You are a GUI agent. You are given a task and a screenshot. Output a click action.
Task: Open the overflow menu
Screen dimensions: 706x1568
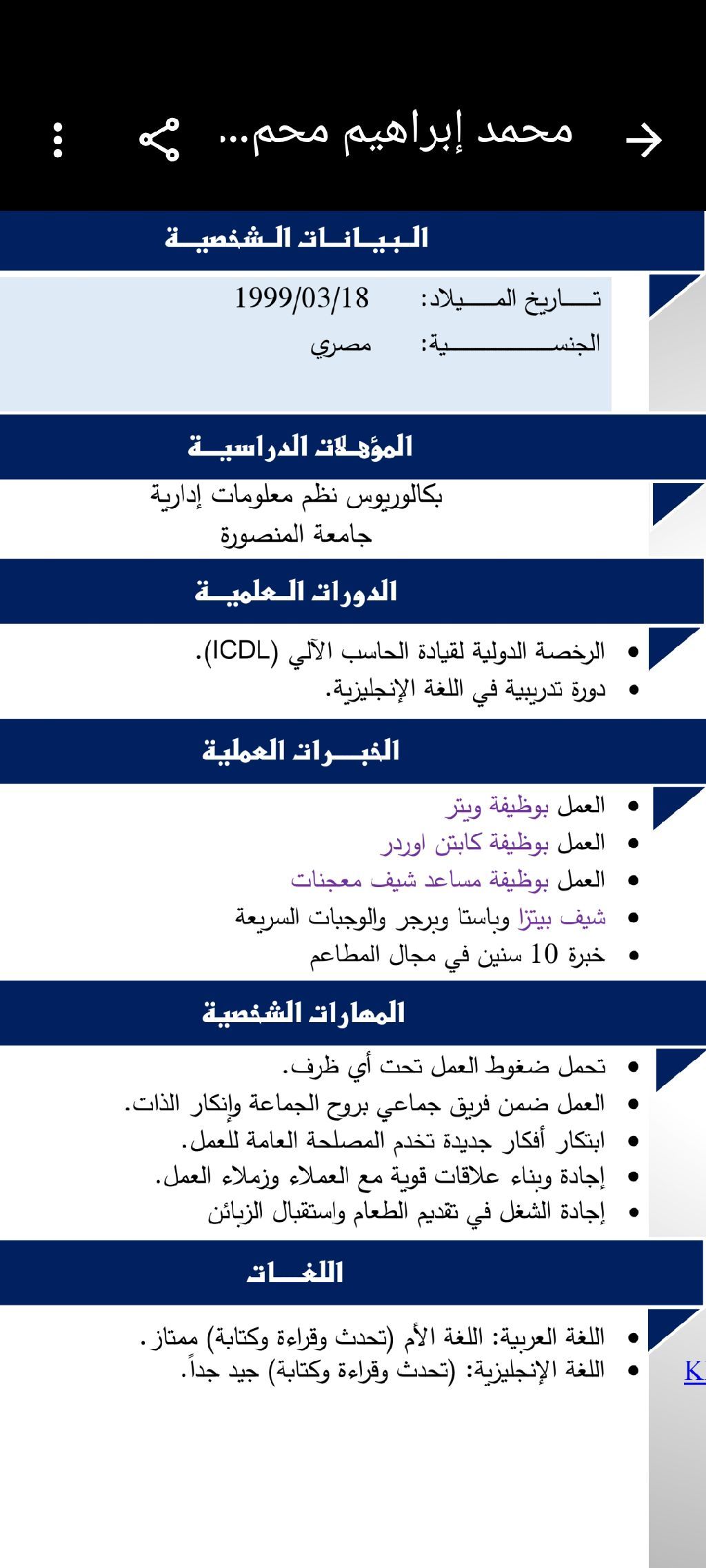coord(58,140)
